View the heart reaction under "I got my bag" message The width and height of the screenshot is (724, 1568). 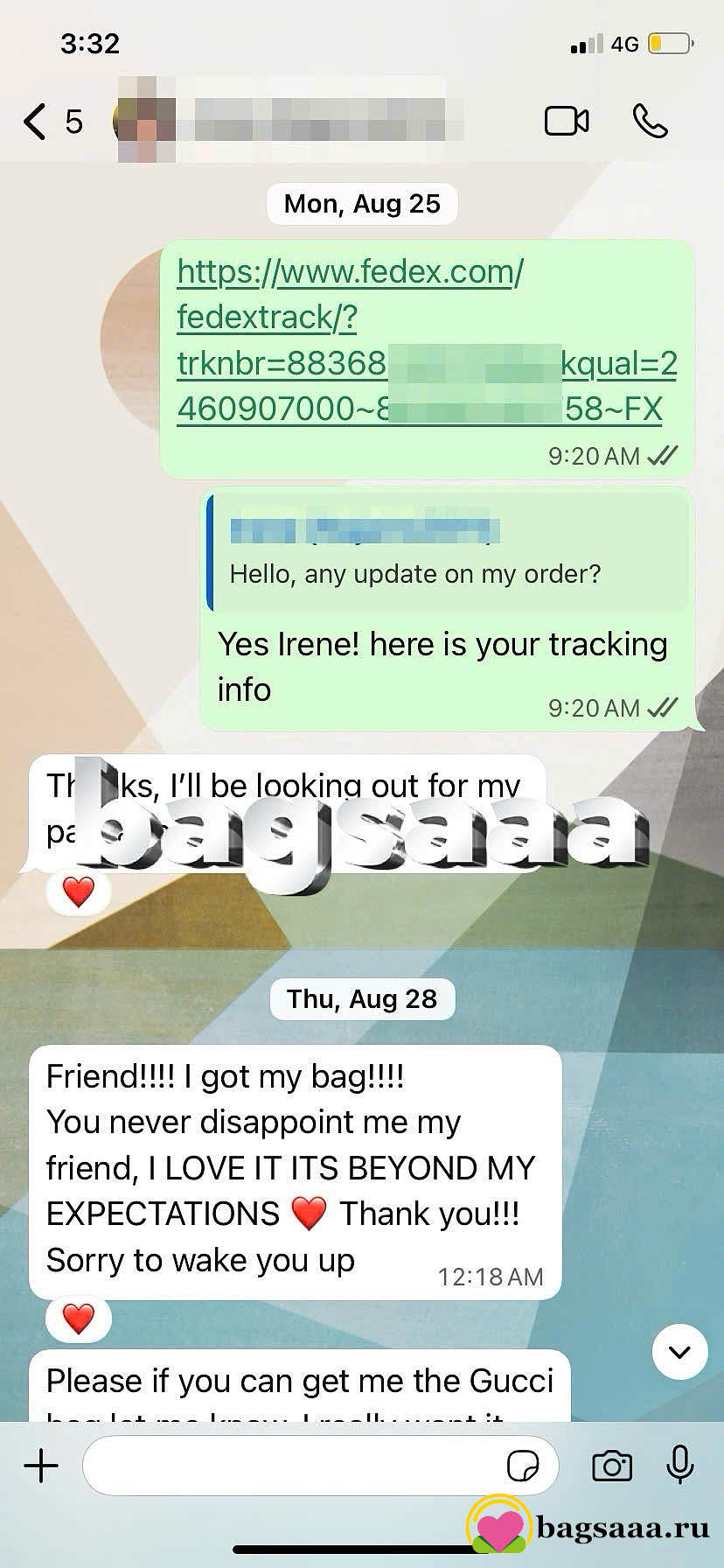point(79,1318)
